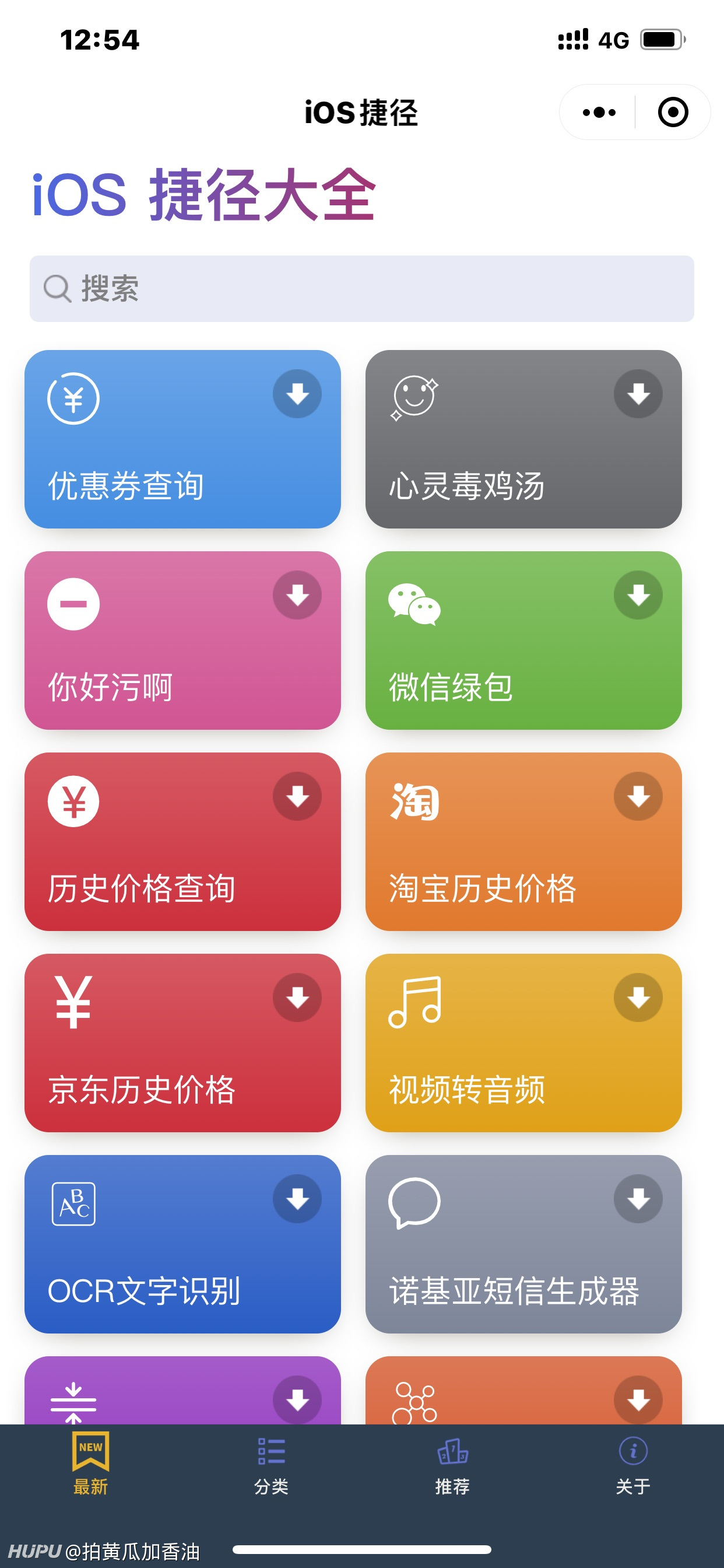
Task: Open the mini program overflow menu
Action: (599, 113)
